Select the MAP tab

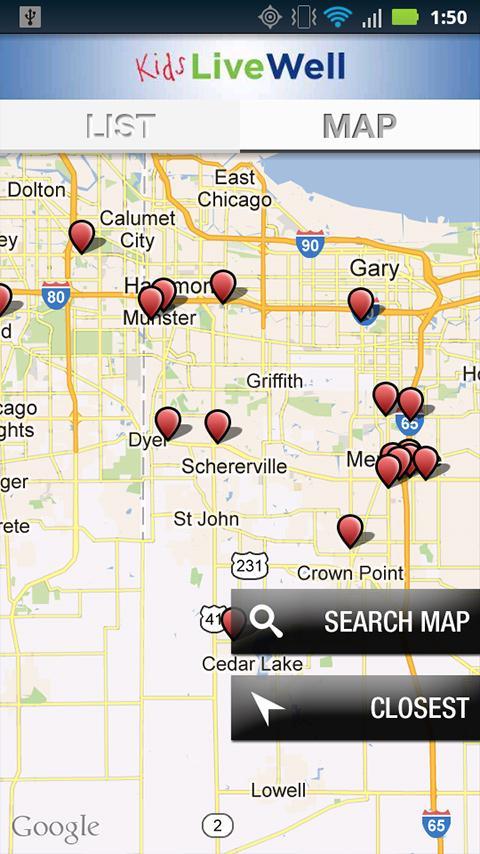point(360,126)
